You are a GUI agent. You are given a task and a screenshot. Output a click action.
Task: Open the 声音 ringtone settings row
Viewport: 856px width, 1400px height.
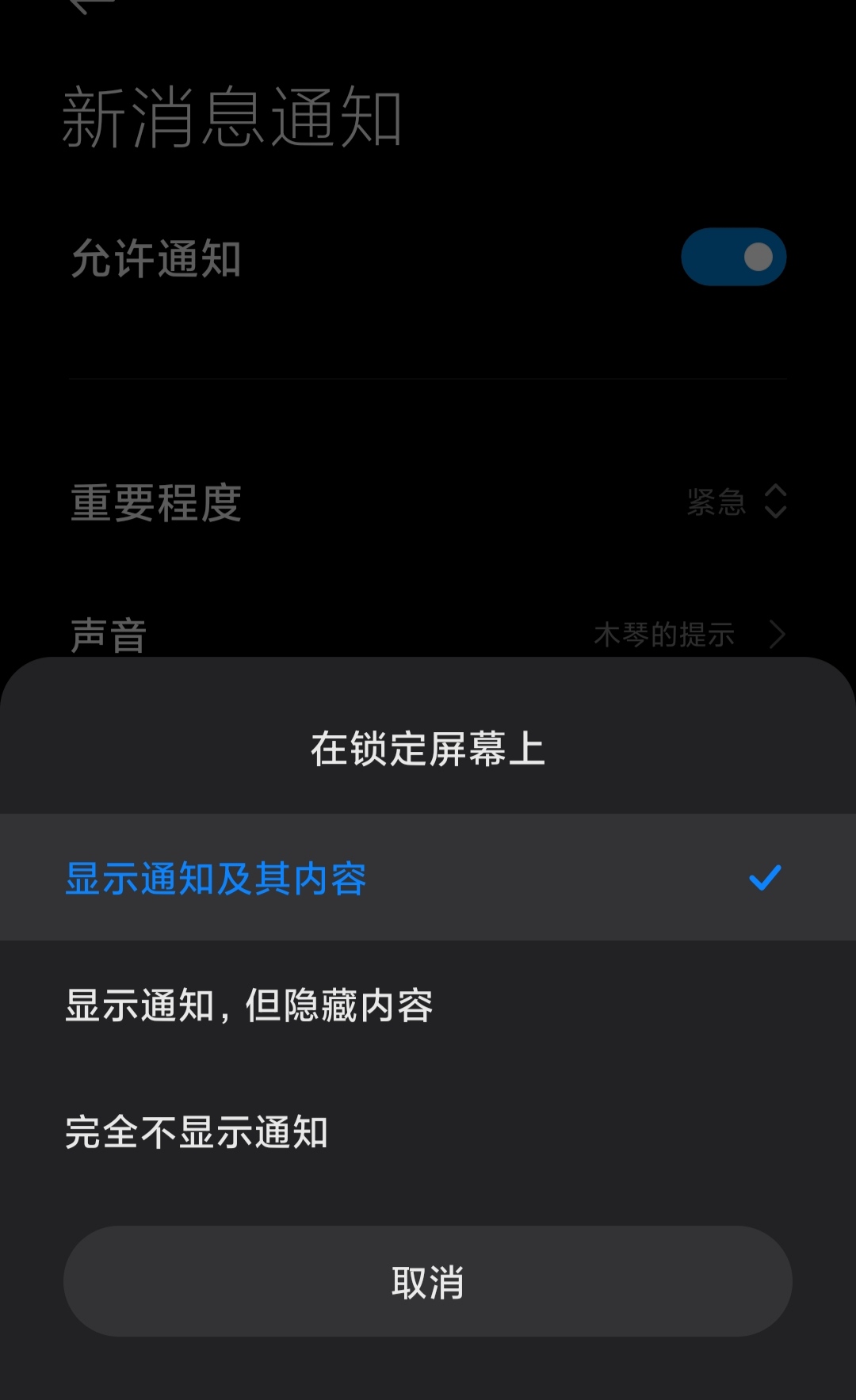click(428, 633)
